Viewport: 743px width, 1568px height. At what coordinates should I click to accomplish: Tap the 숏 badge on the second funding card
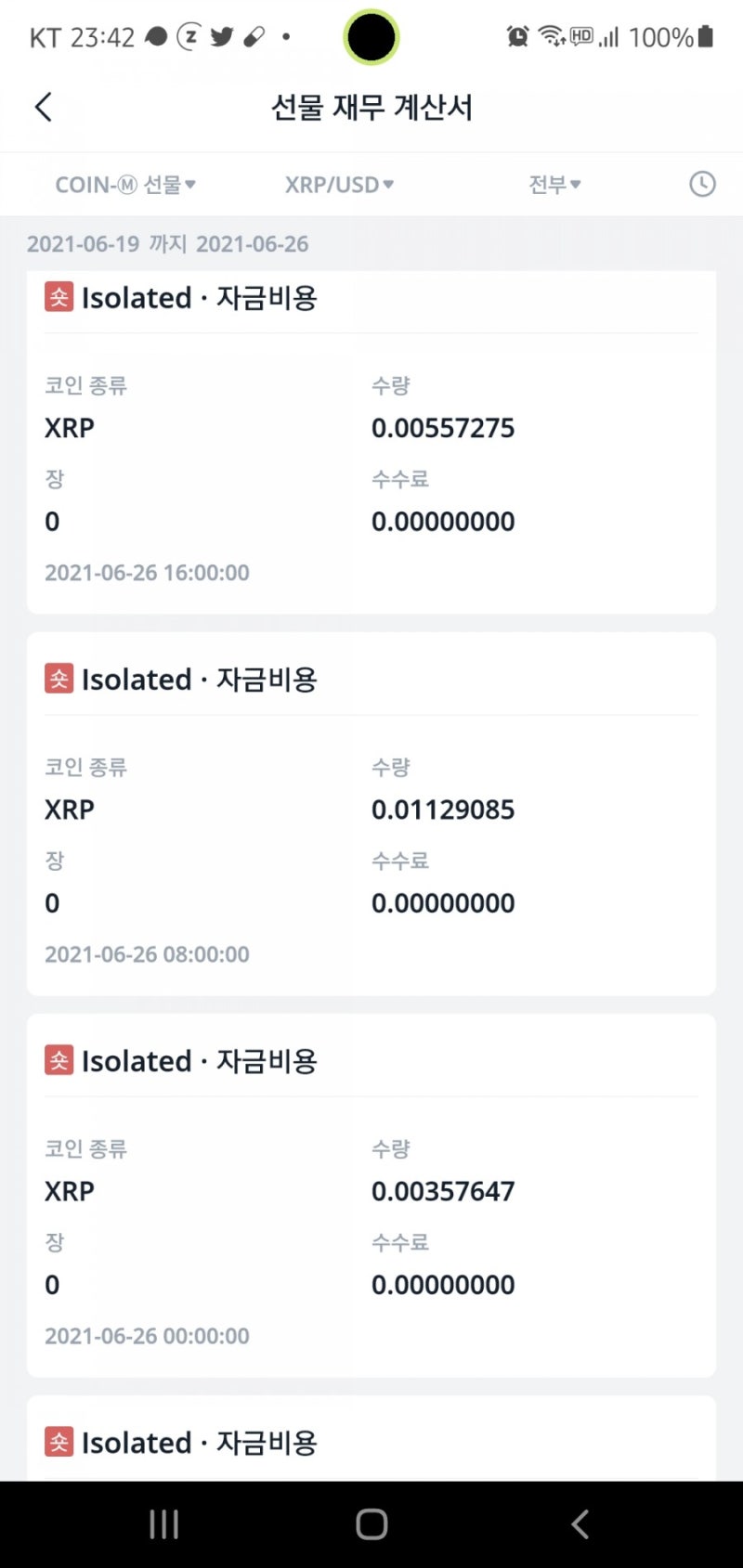pyautogui.click(x=58, y=679)
